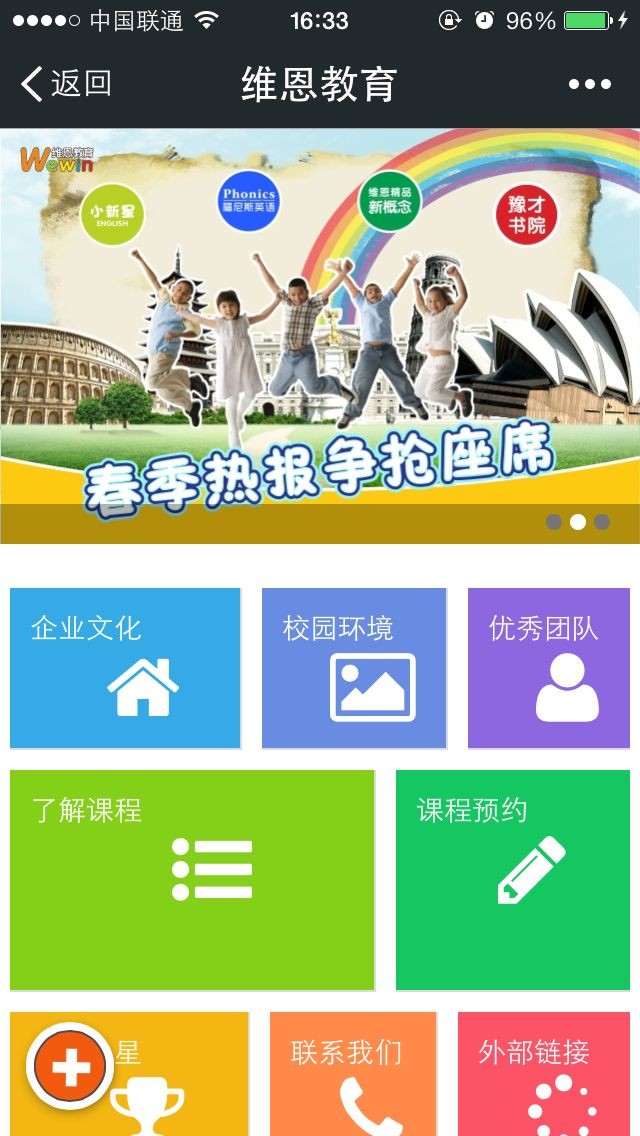Open the 企业文化 tile
This screenshot has width=640, height=1136.
pyautogui.click(x=125, y=668)
